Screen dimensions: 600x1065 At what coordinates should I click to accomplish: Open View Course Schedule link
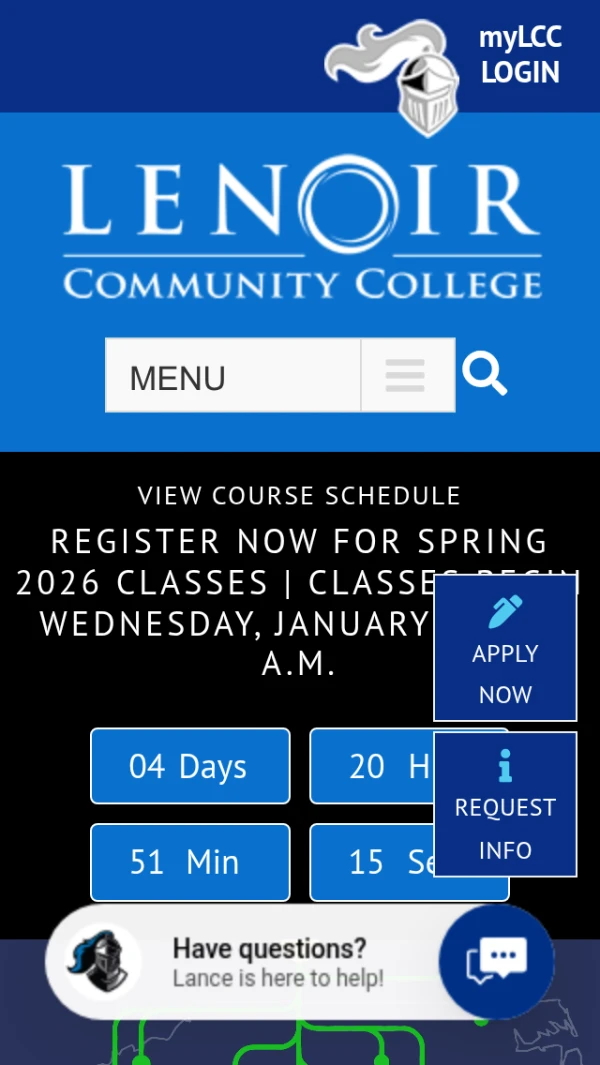299,496
